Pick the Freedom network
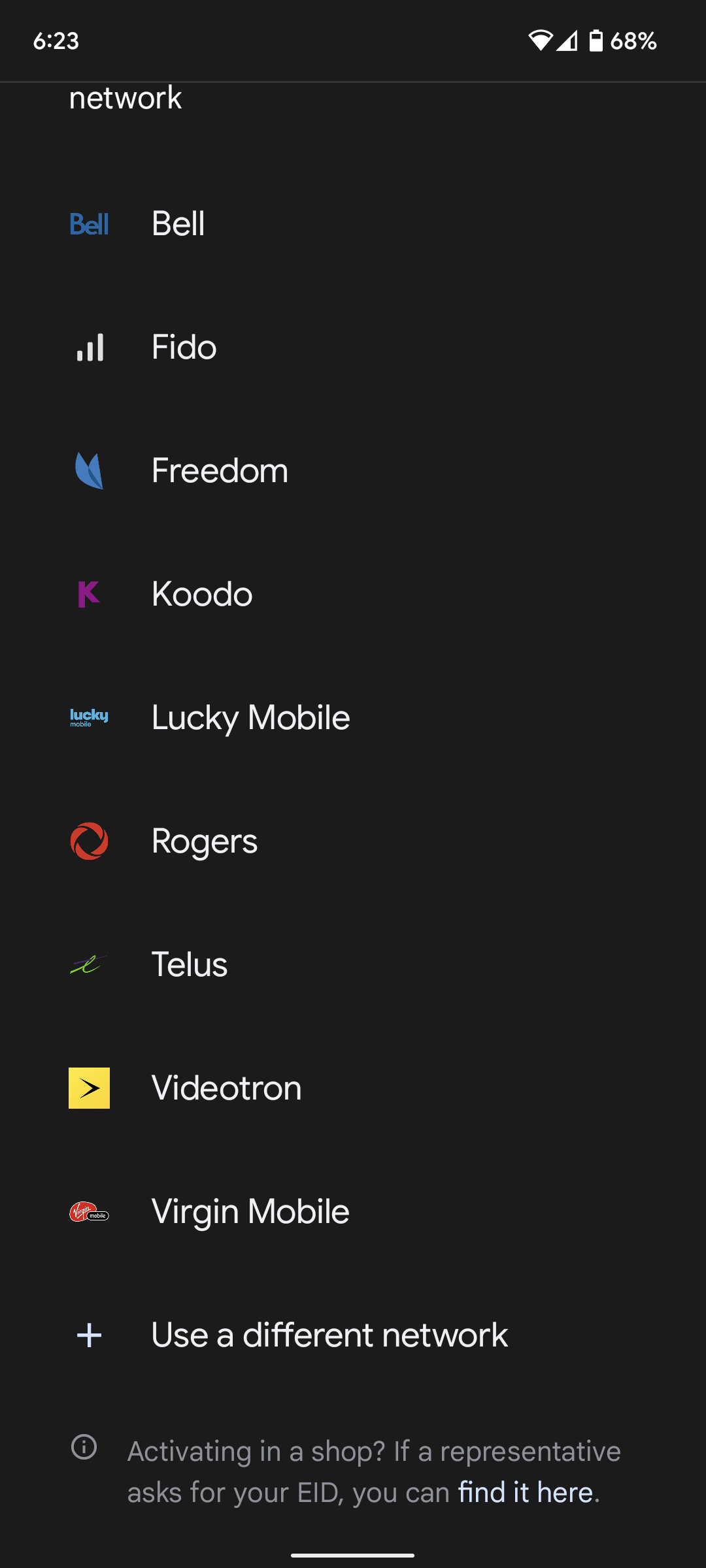 click(353, 470)
